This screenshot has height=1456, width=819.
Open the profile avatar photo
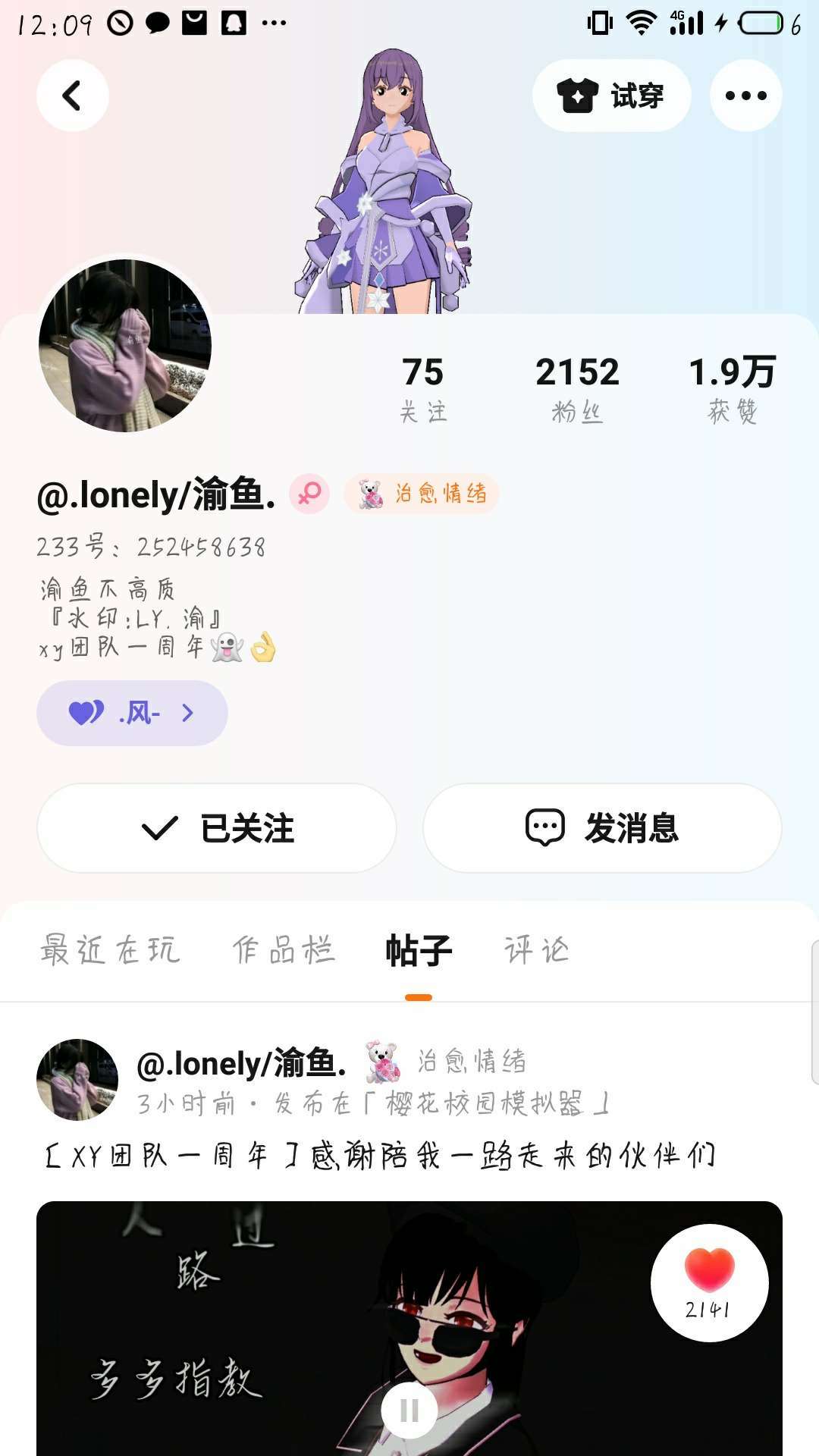[x=125, y=346]
